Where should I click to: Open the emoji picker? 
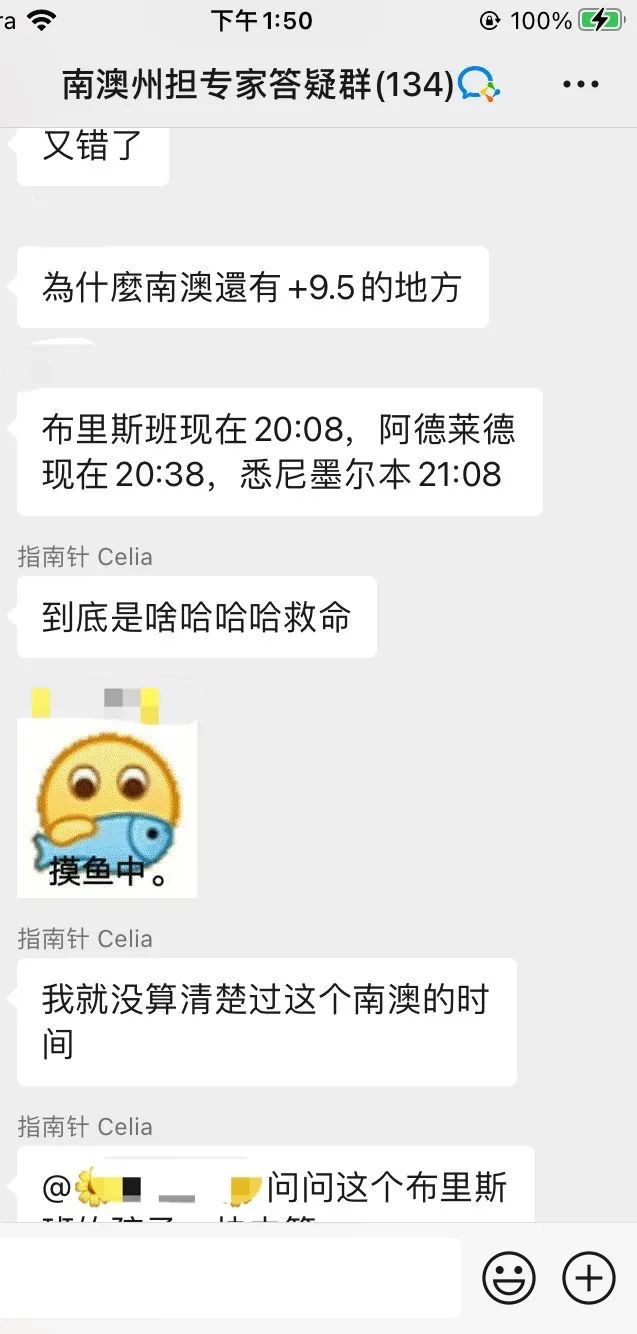tap(509, 1277)
